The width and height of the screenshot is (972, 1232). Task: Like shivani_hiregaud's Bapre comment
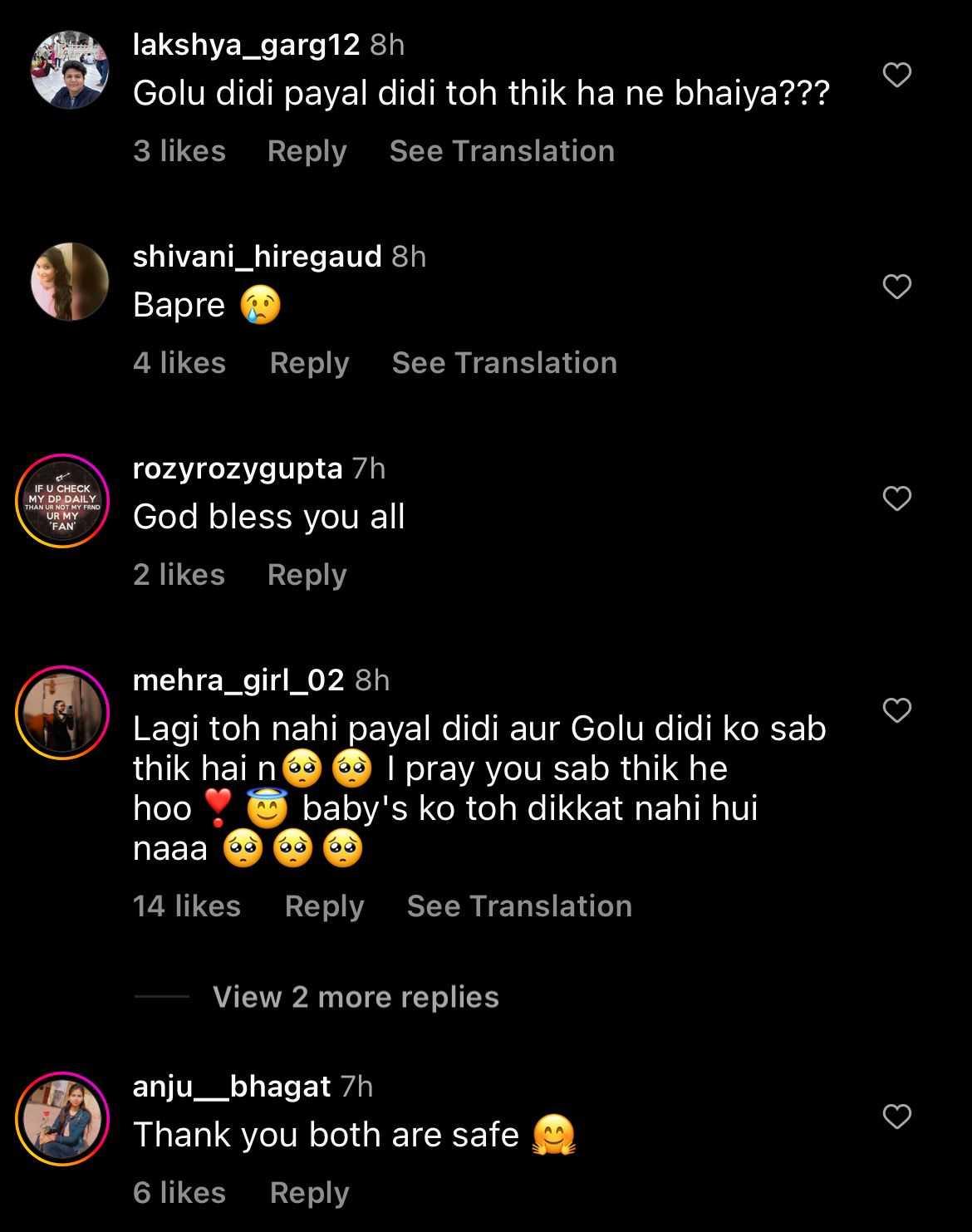click(896, 287)
